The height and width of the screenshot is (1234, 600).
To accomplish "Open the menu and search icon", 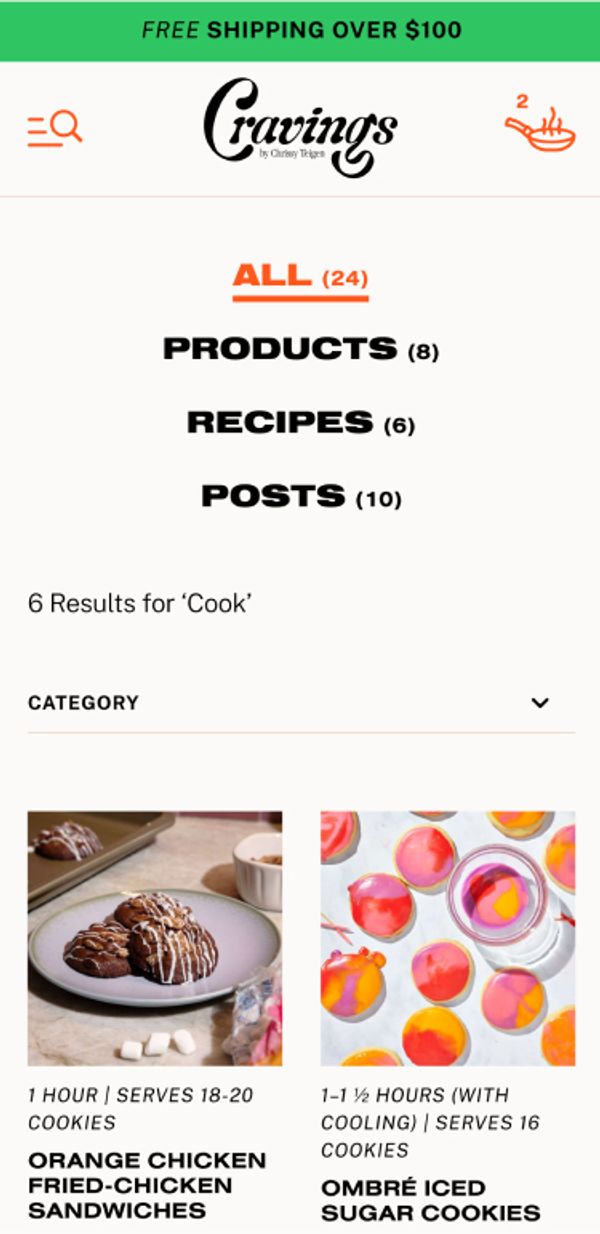I will [x=55, y=129].
